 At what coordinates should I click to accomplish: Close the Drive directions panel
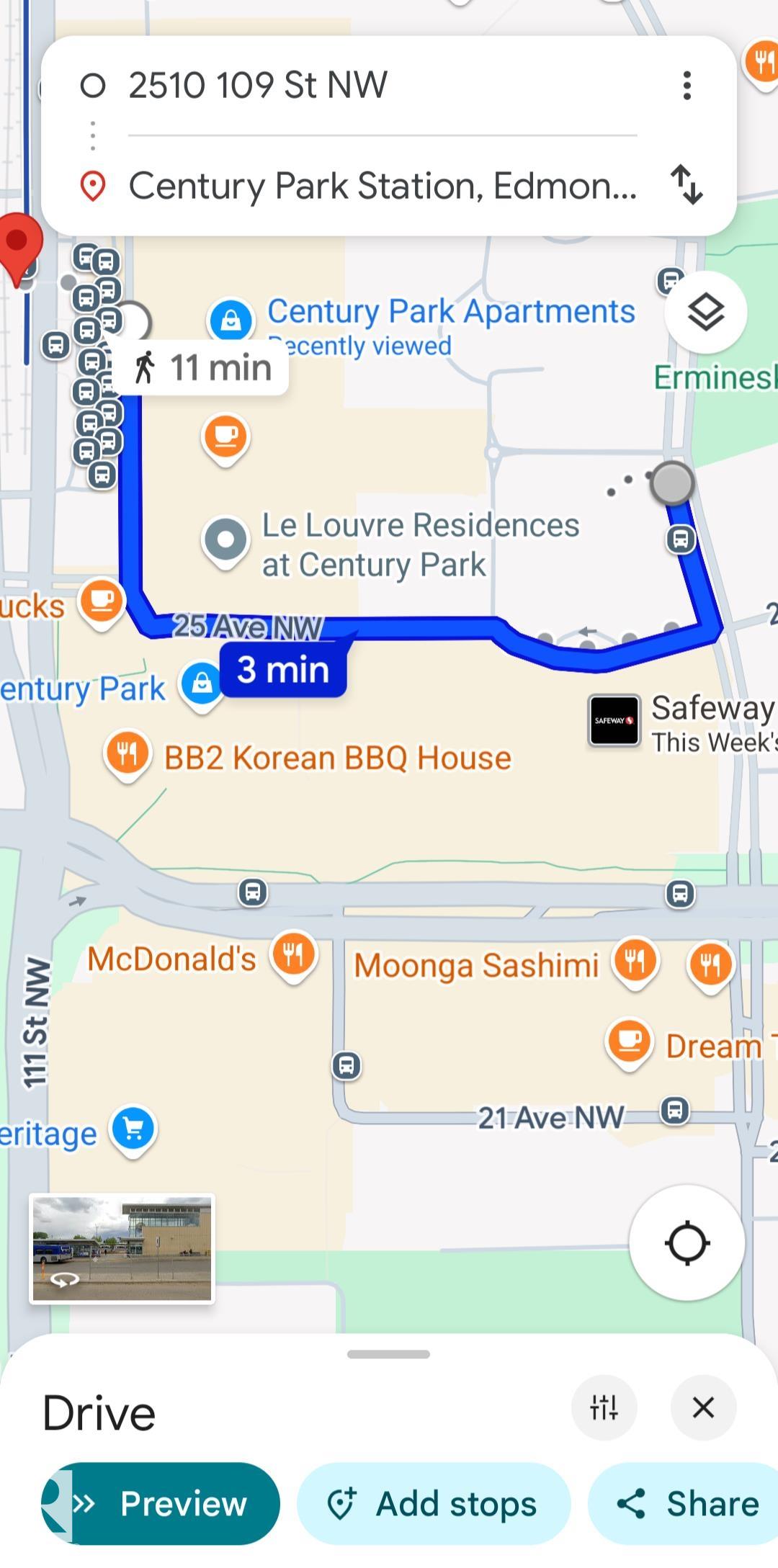[x=703, y=1407]
